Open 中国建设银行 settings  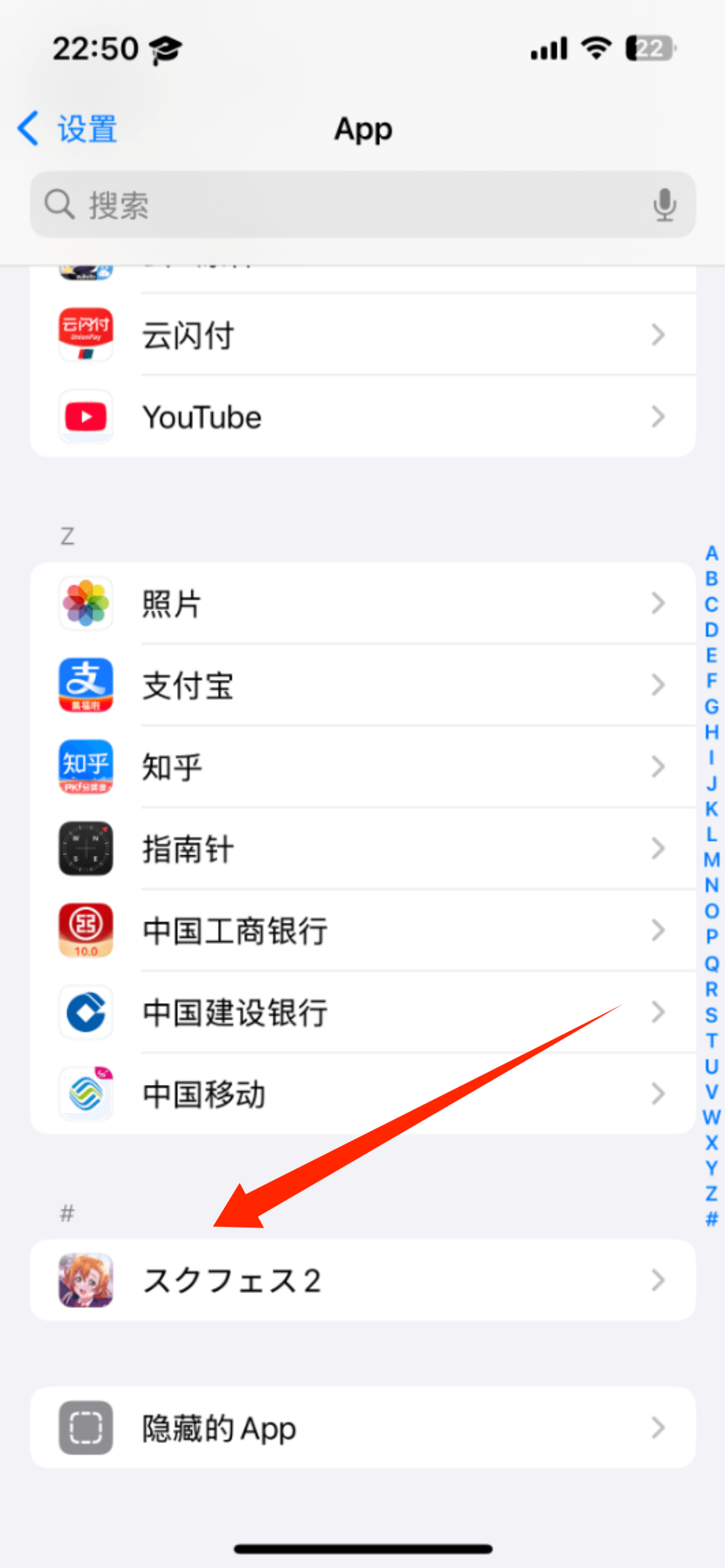362,1012
